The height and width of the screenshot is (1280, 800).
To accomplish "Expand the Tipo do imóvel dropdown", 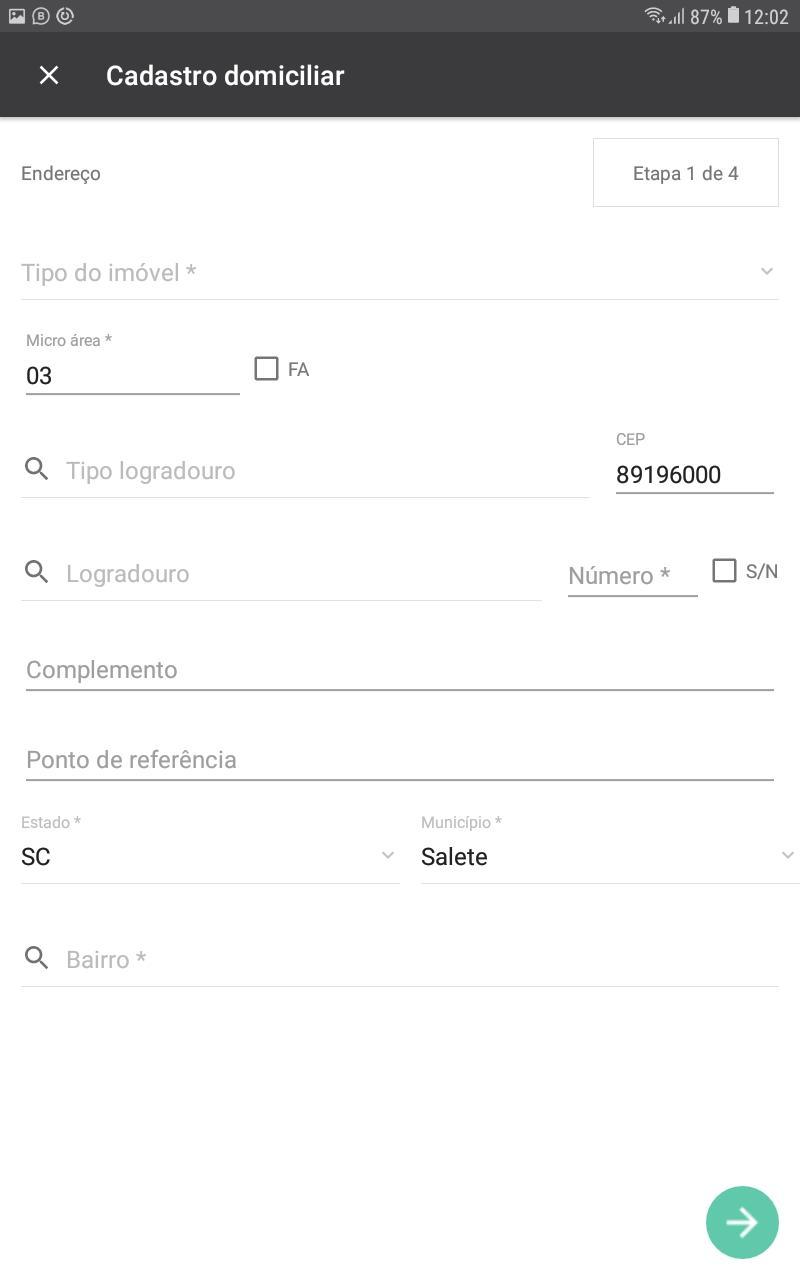I will tap(399, 272).
